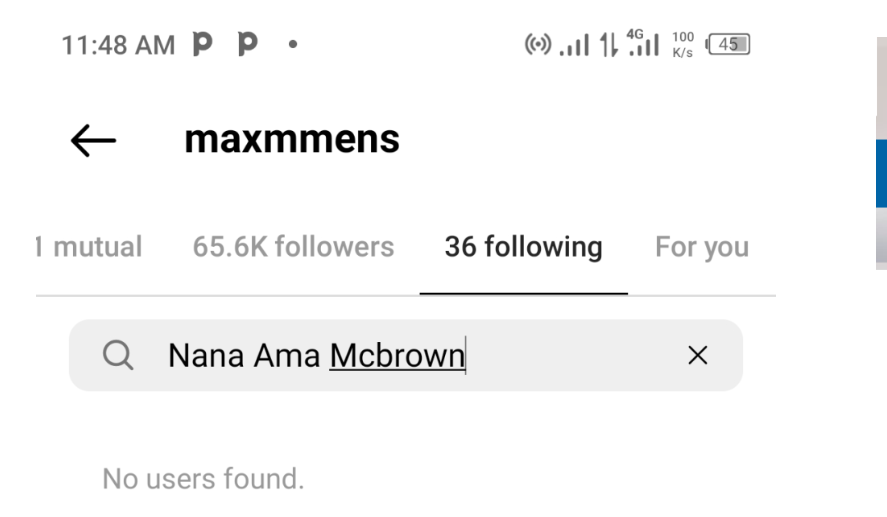The height and width of the screenshot is (517, 887).
Task: Switch to the 65.6K followers tab
Action: [x=293, y=247]
